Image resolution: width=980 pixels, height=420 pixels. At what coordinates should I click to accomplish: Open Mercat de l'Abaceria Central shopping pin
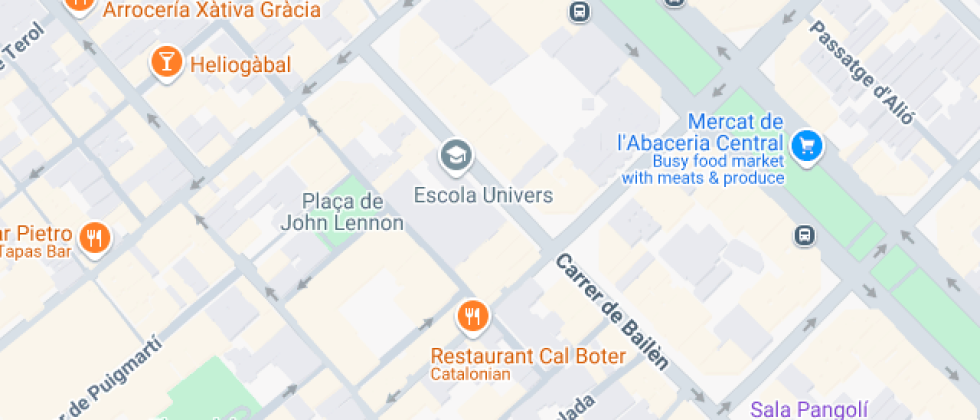pyautogui.click(x=806, y=147)
